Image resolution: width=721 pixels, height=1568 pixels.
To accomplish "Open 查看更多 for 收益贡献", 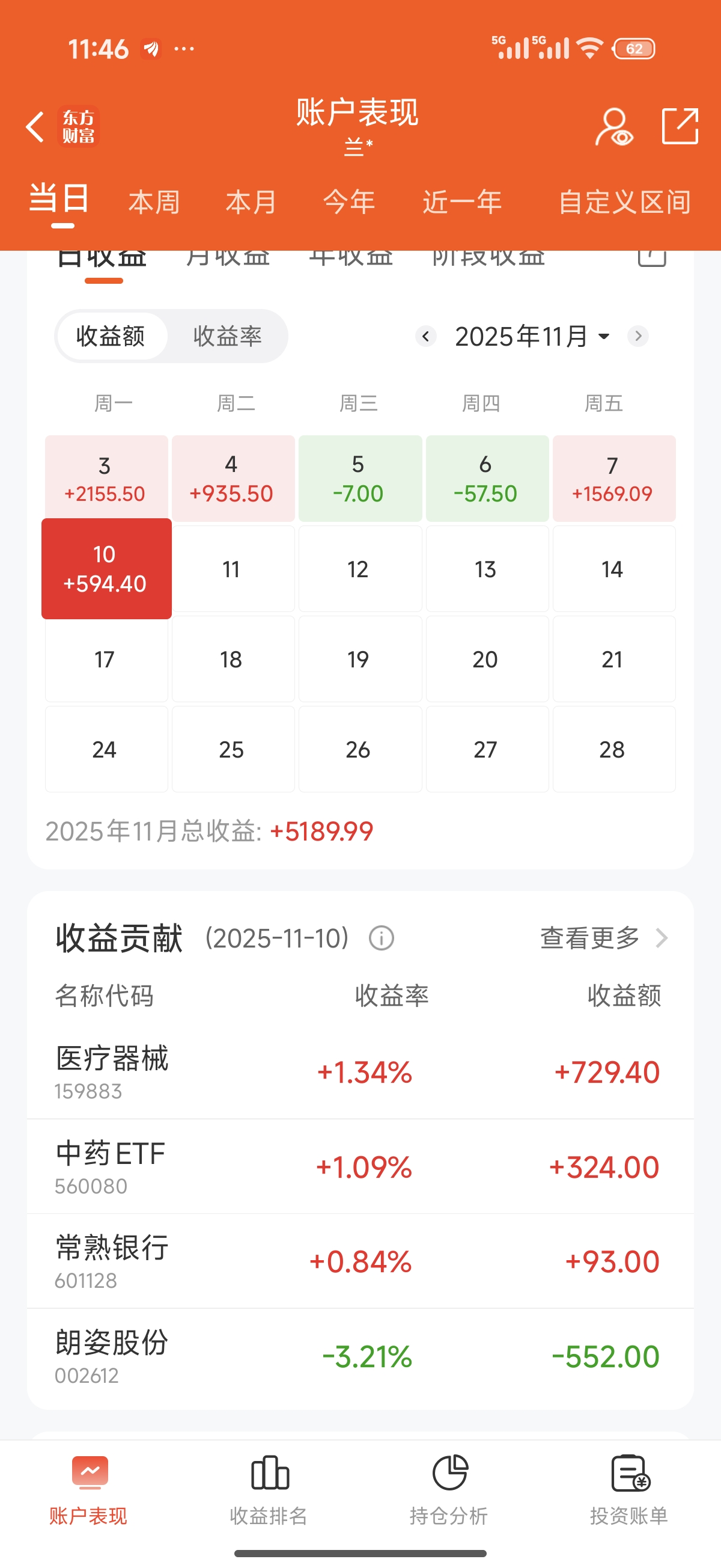I will [603, 938].
